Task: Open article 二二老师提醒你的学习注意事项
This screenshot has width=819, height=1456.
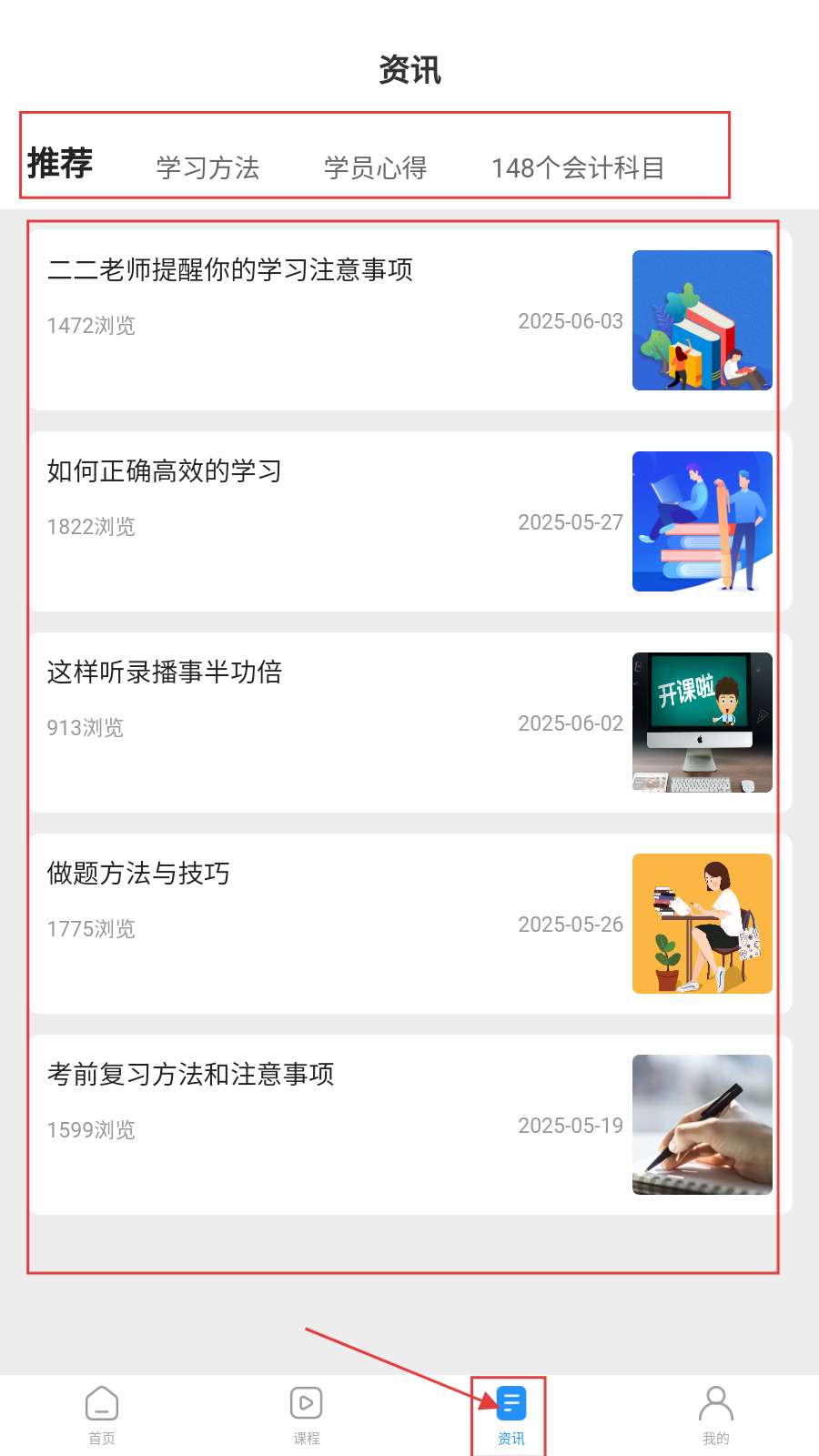Action: pos(230,270)
